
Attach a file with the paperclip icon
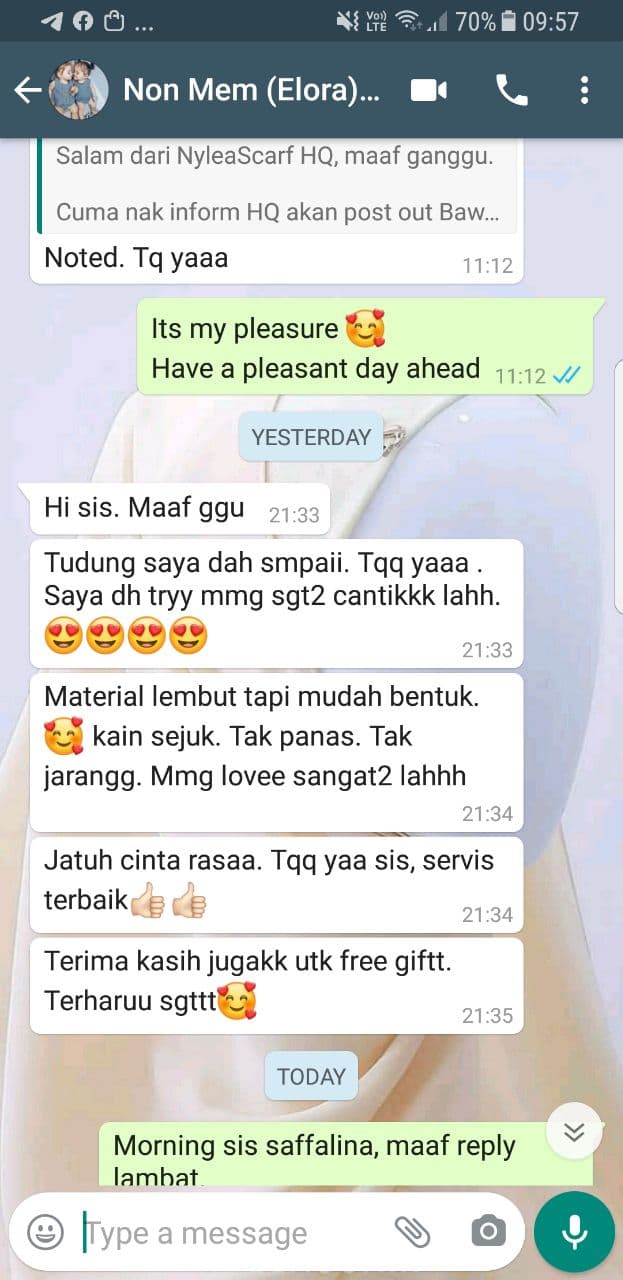[x=410, y=1232]
